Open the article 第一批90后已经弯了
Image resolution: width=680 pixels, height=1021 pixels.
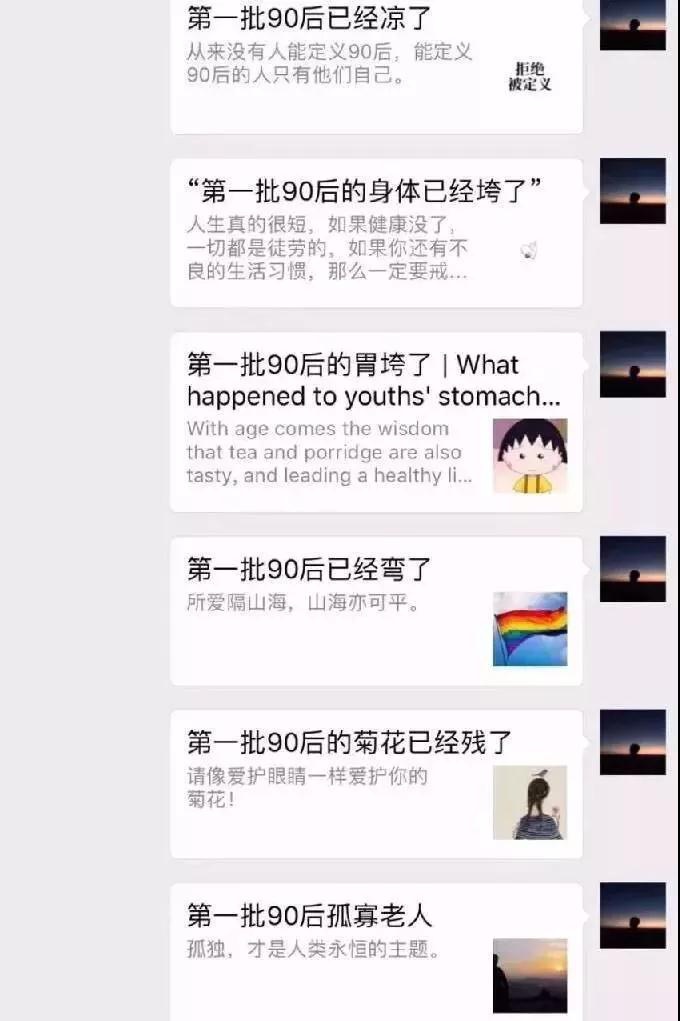(376, 611)
